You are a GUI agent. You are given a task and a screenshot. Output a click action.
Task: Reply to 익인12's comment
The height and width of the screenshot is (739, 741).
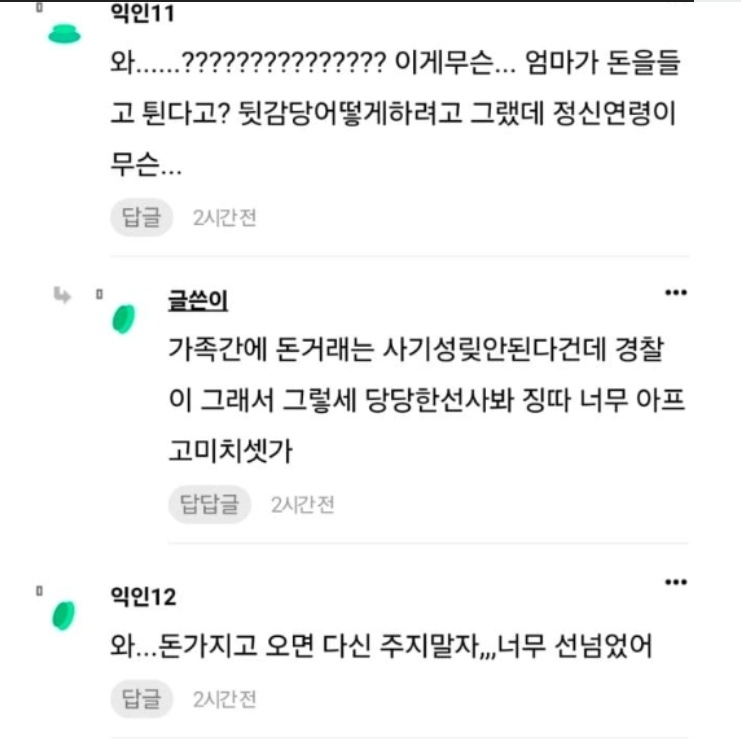pyautogui.click(x=141, y=697)
